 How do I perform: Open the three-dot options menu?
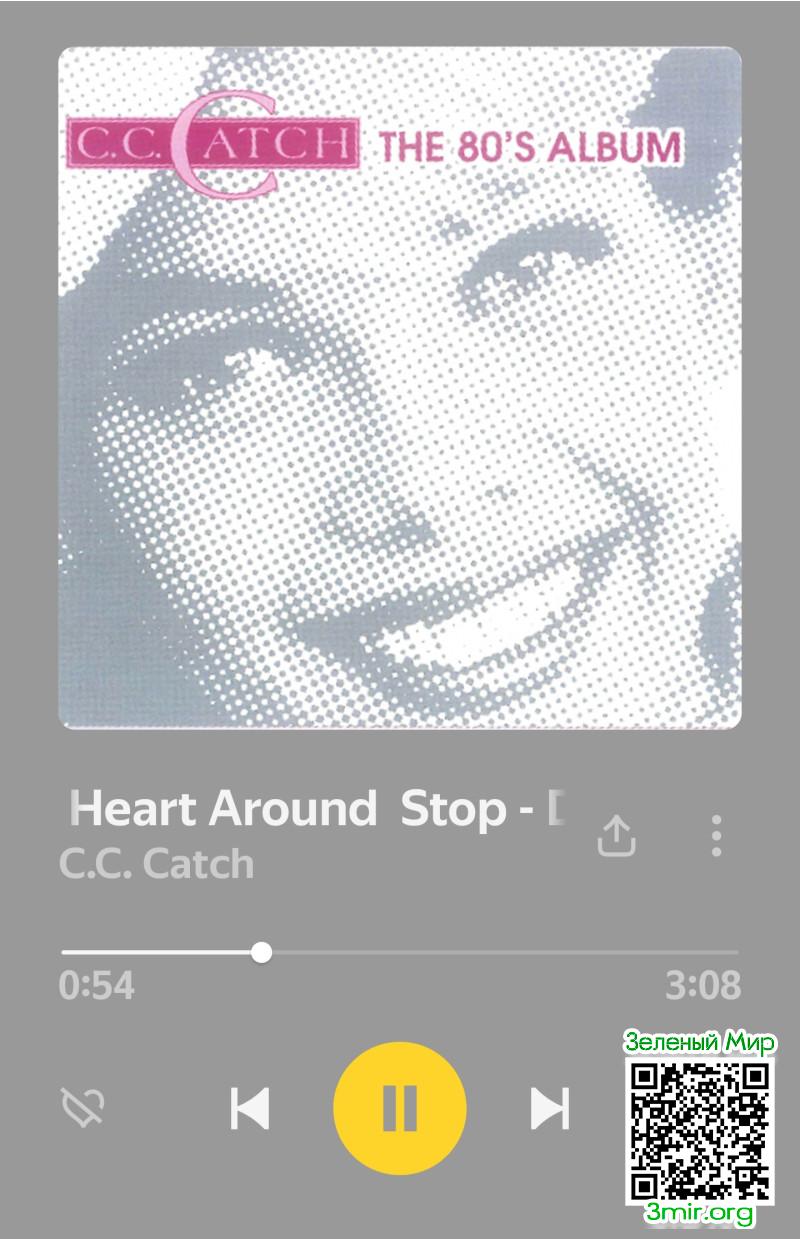[716, 835]
